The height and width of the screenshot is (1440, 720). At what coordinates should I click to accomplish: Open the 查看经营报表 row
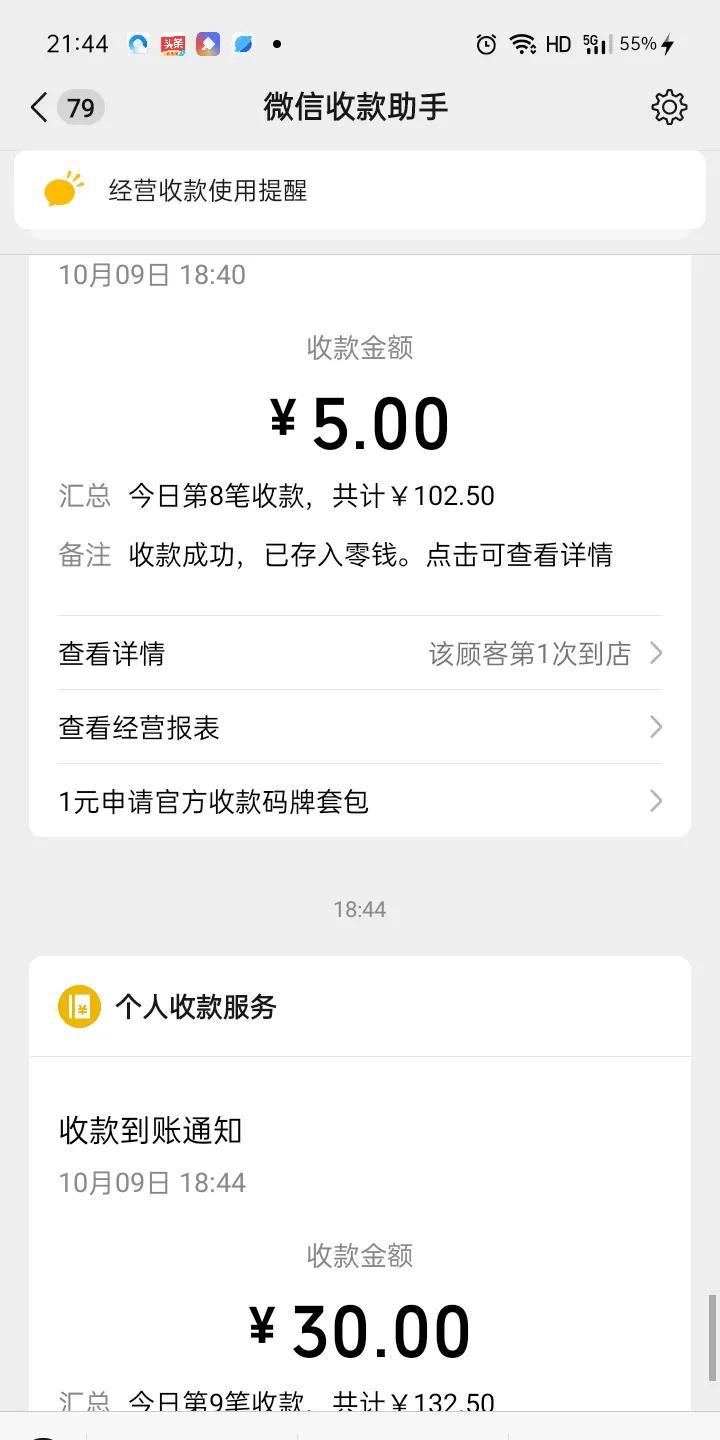(359, 728)
